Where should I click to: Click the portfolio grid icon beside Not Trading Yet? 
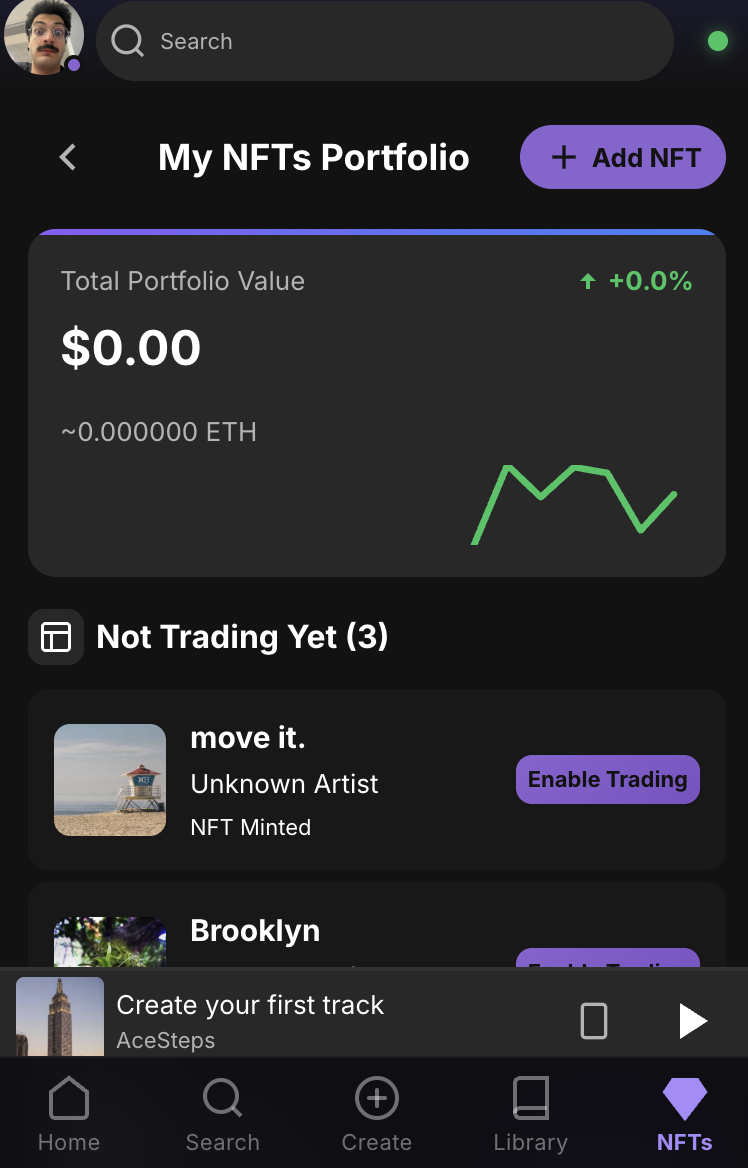tap(56, 637)
